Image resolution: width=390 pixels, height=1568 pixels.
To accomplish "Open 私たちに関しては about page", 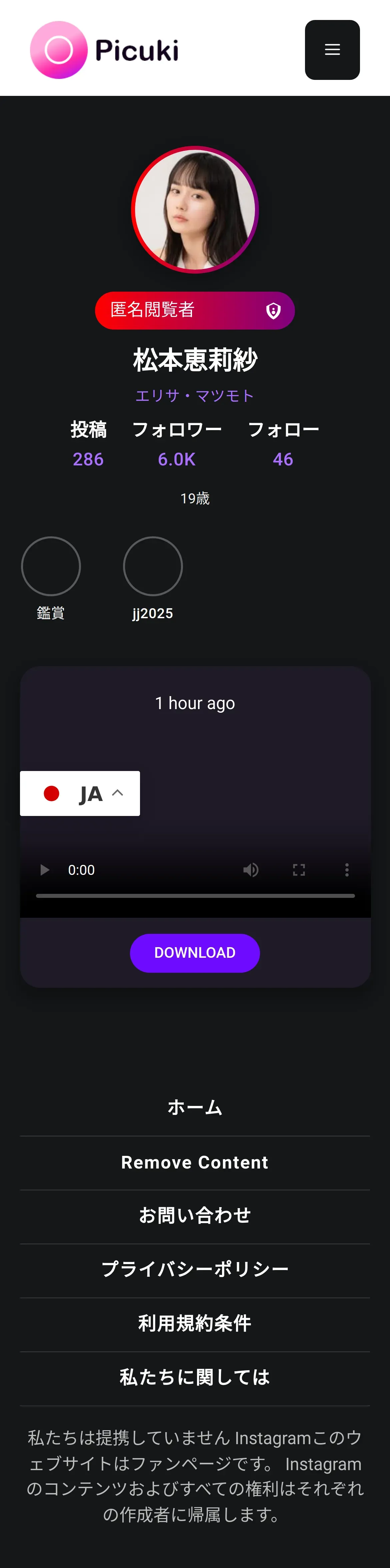I will pos(195,1377).
